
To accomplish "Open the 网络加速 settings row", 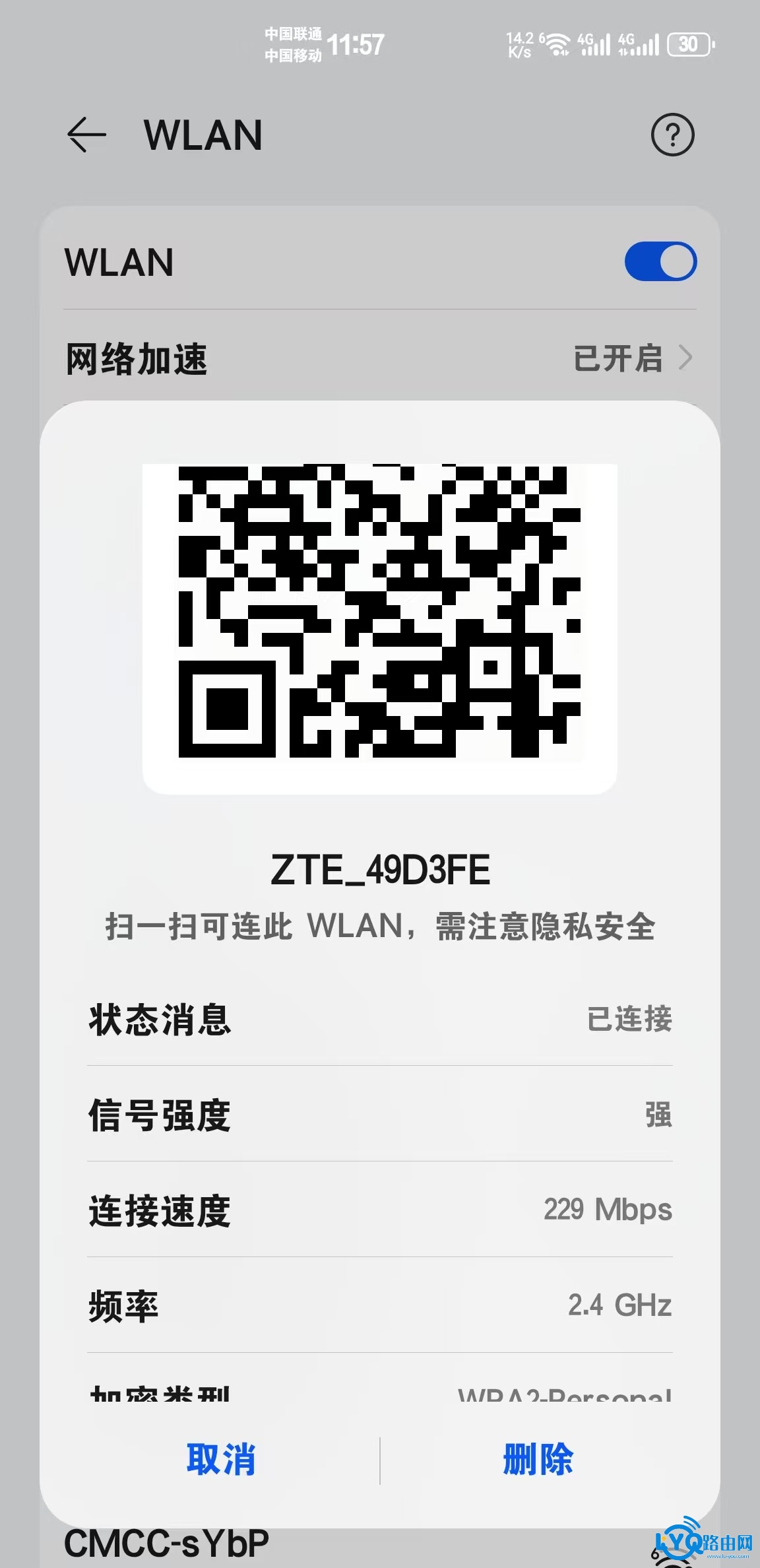I will (x=379, y=359).
